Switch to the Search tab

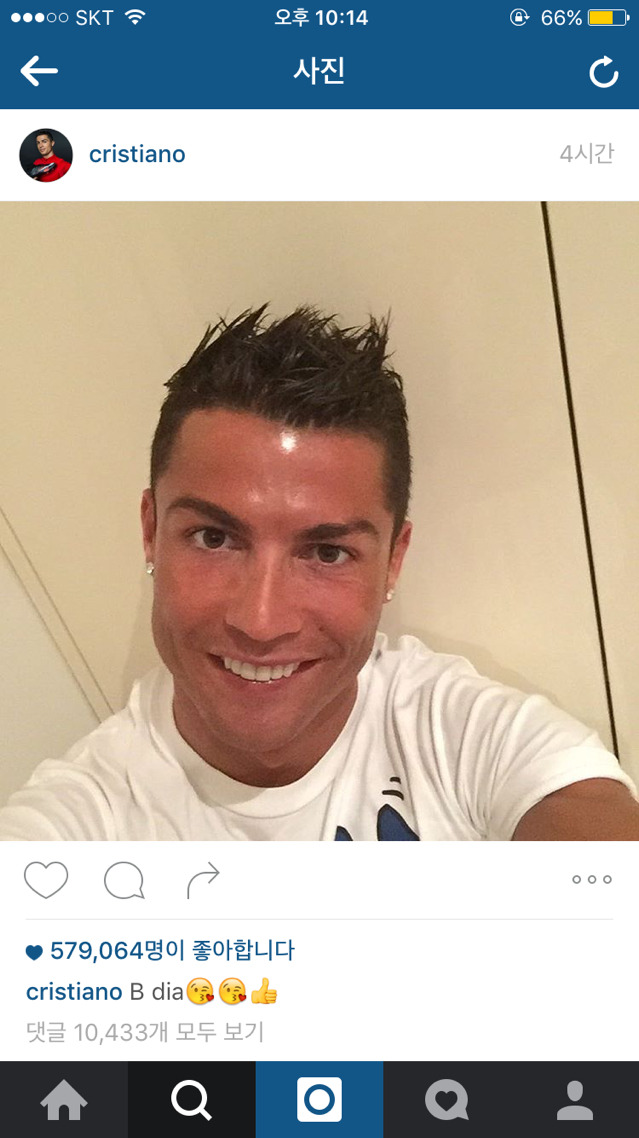[192, 1100]
